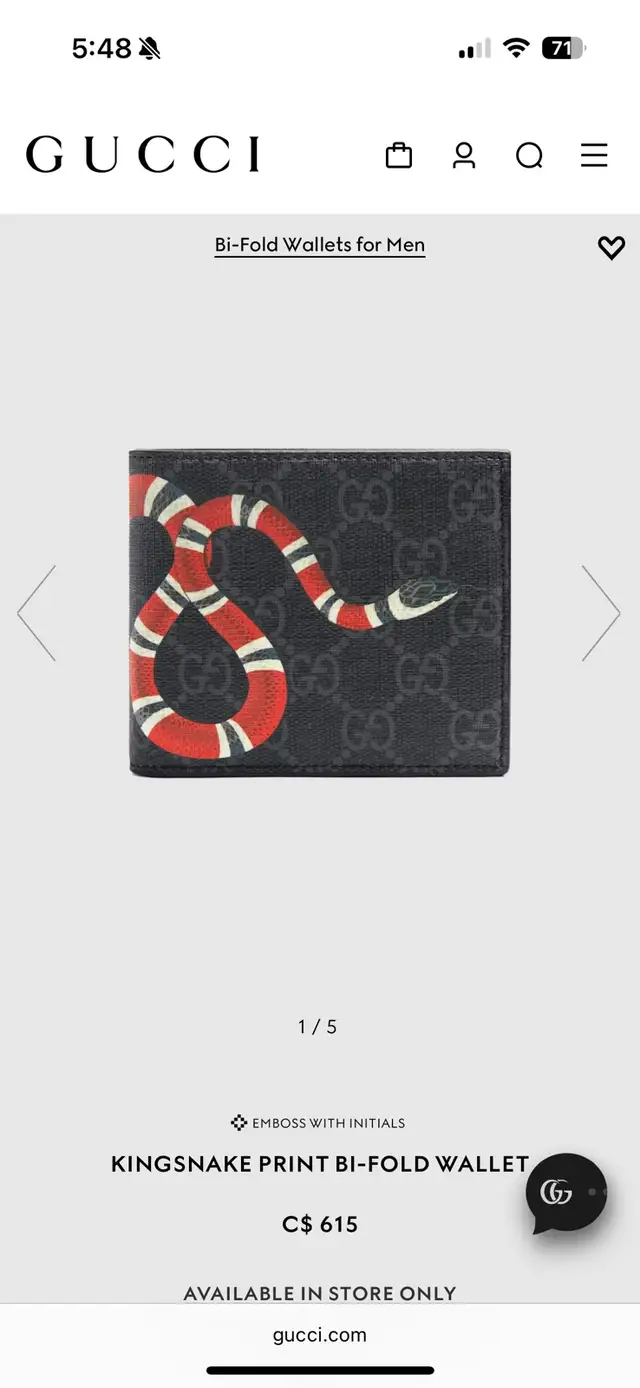The height and width of the screenshot is (1388, 640).
Task: Open the search magnifier
Action: (529, 156)
